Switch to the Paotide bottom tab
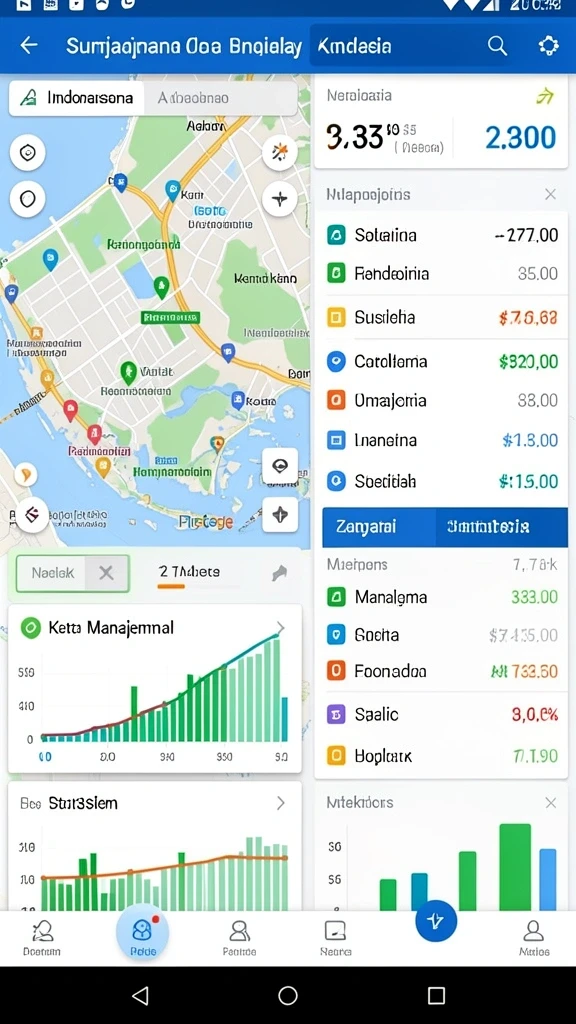Image resolution: width=576 pixels, height=1024 pixels. [239, 938]
